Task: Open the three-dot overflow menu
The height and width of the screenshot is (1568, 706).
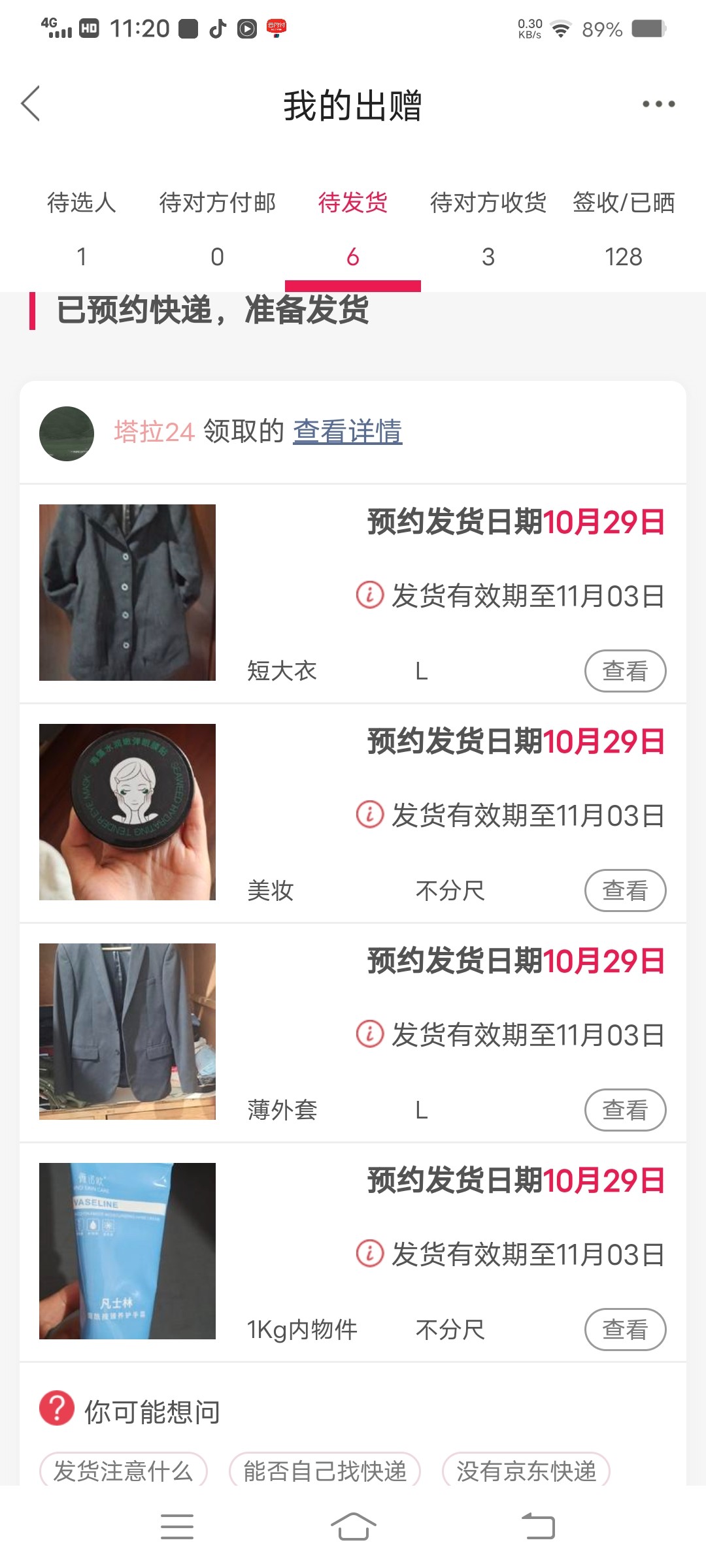Action: (658, 104)
